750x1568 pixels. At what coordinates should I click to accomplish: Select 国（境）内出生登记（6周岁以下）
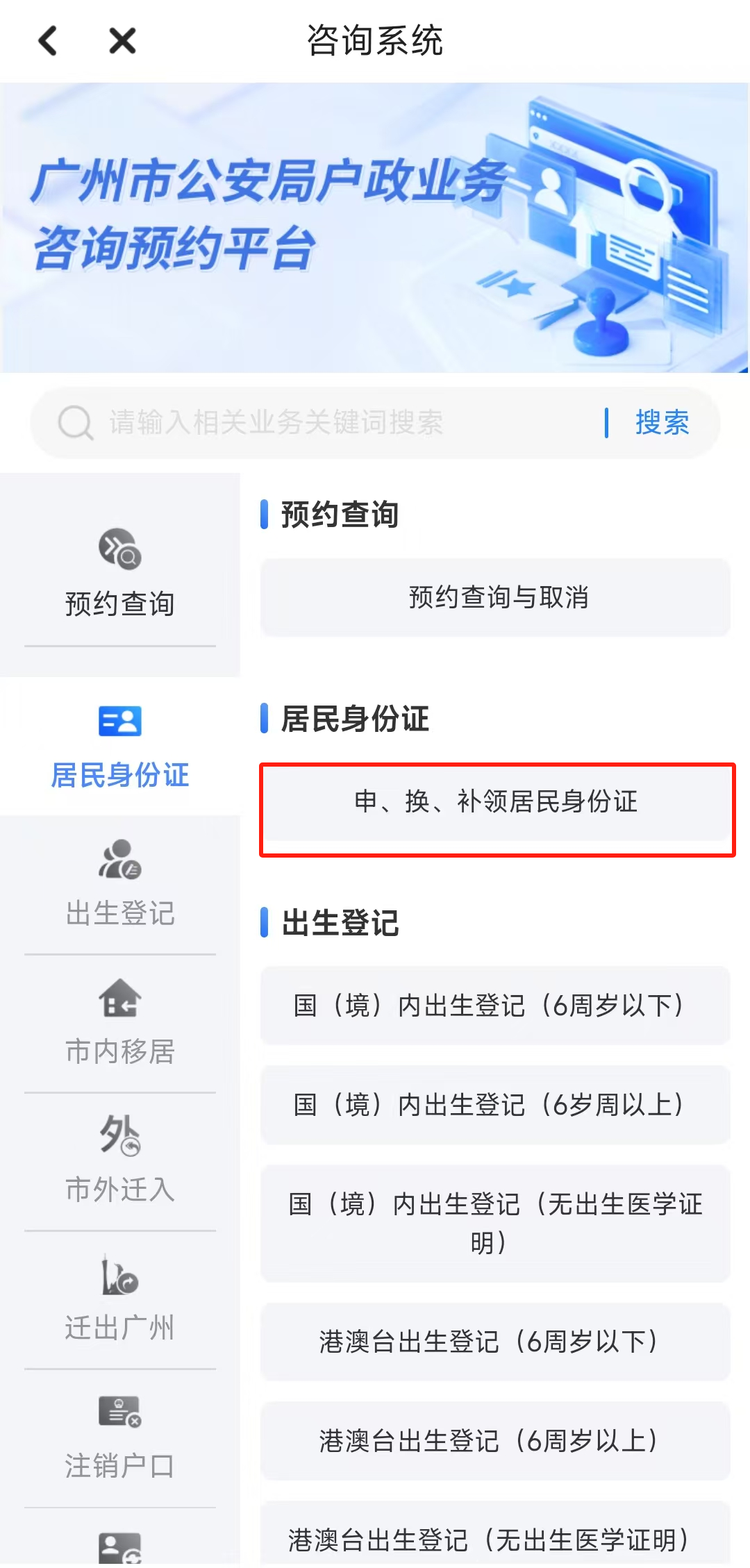coord(496,1005)
